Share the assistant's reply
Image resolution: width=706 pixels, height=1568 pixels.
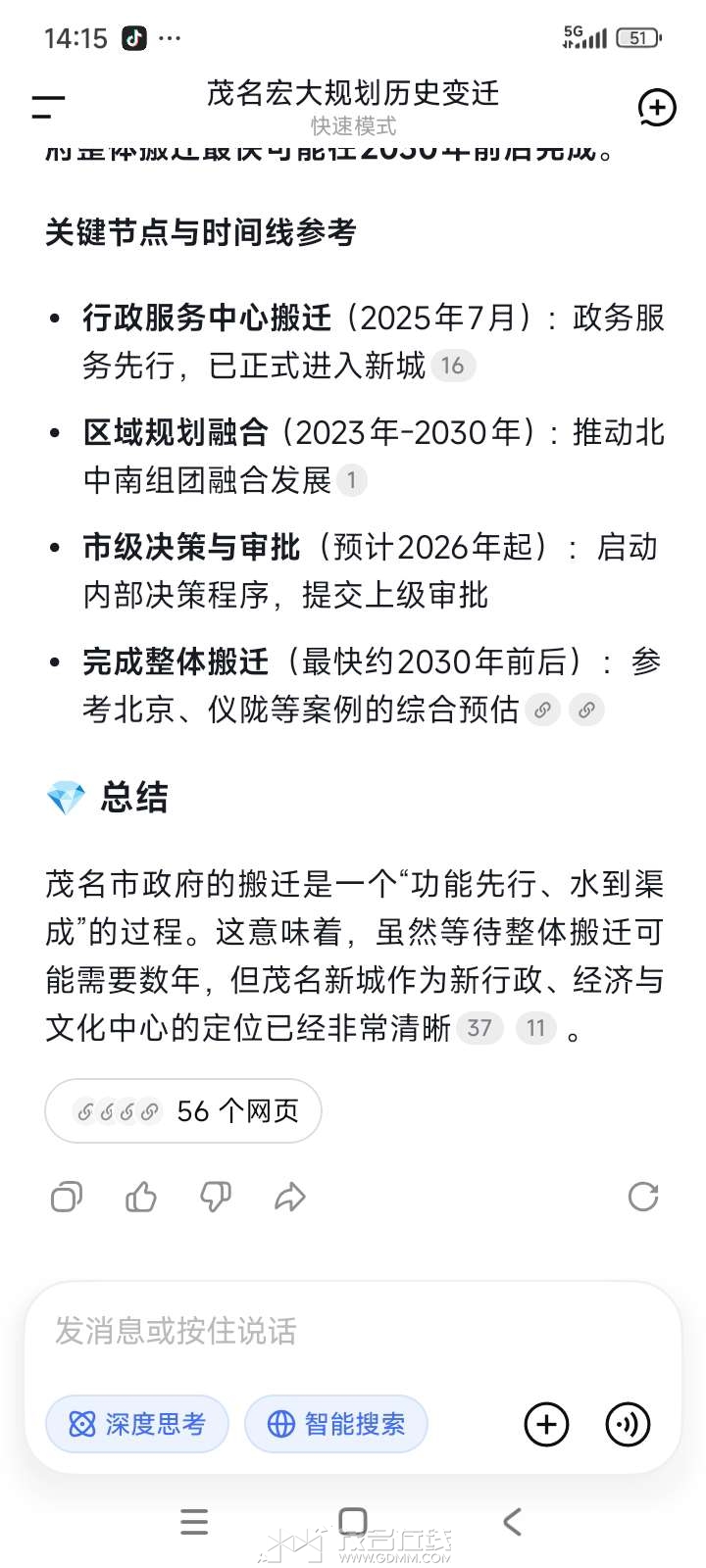289,1197
